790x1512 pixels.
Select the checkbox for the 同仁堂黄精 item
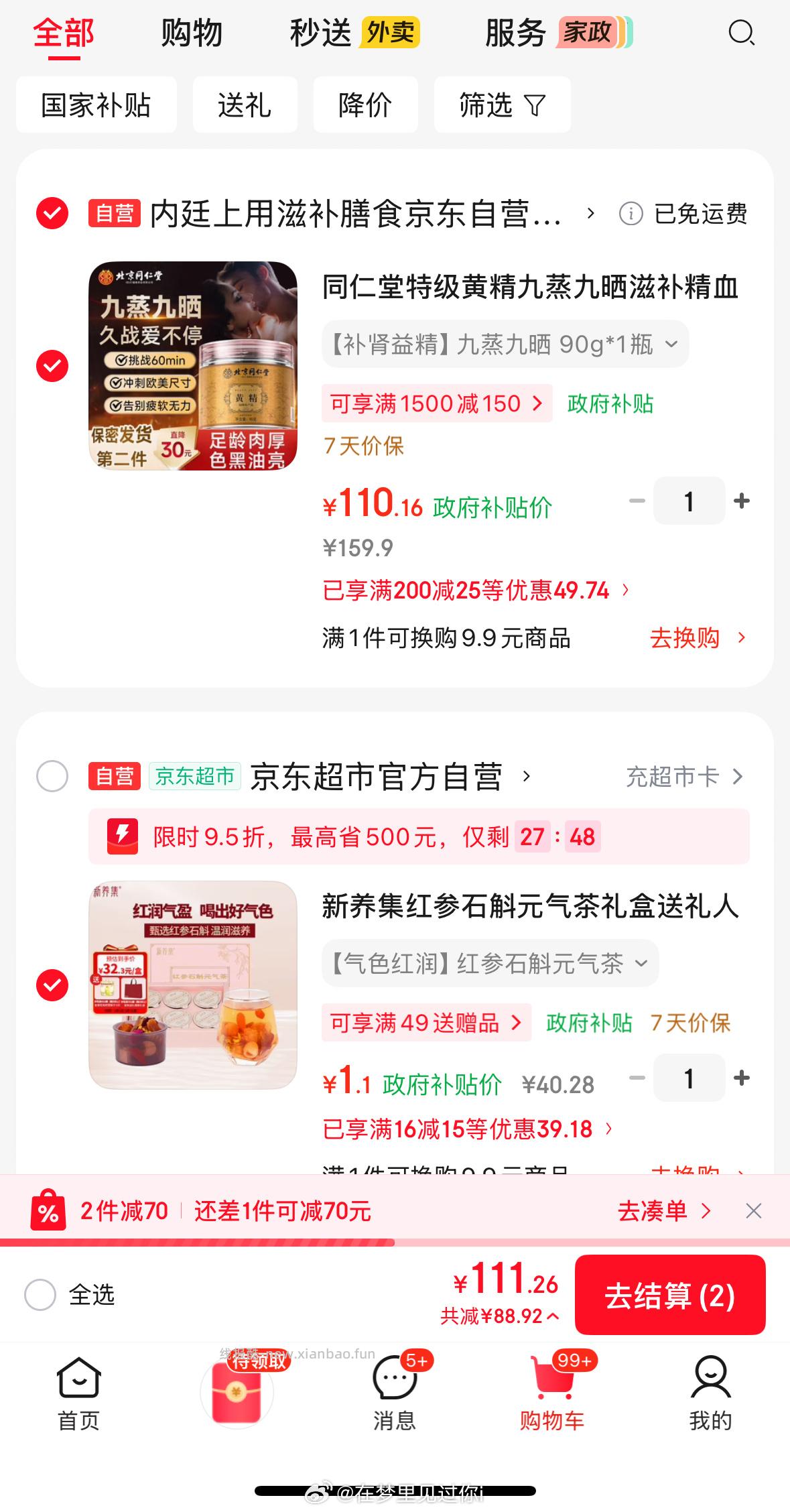[52, 367]
